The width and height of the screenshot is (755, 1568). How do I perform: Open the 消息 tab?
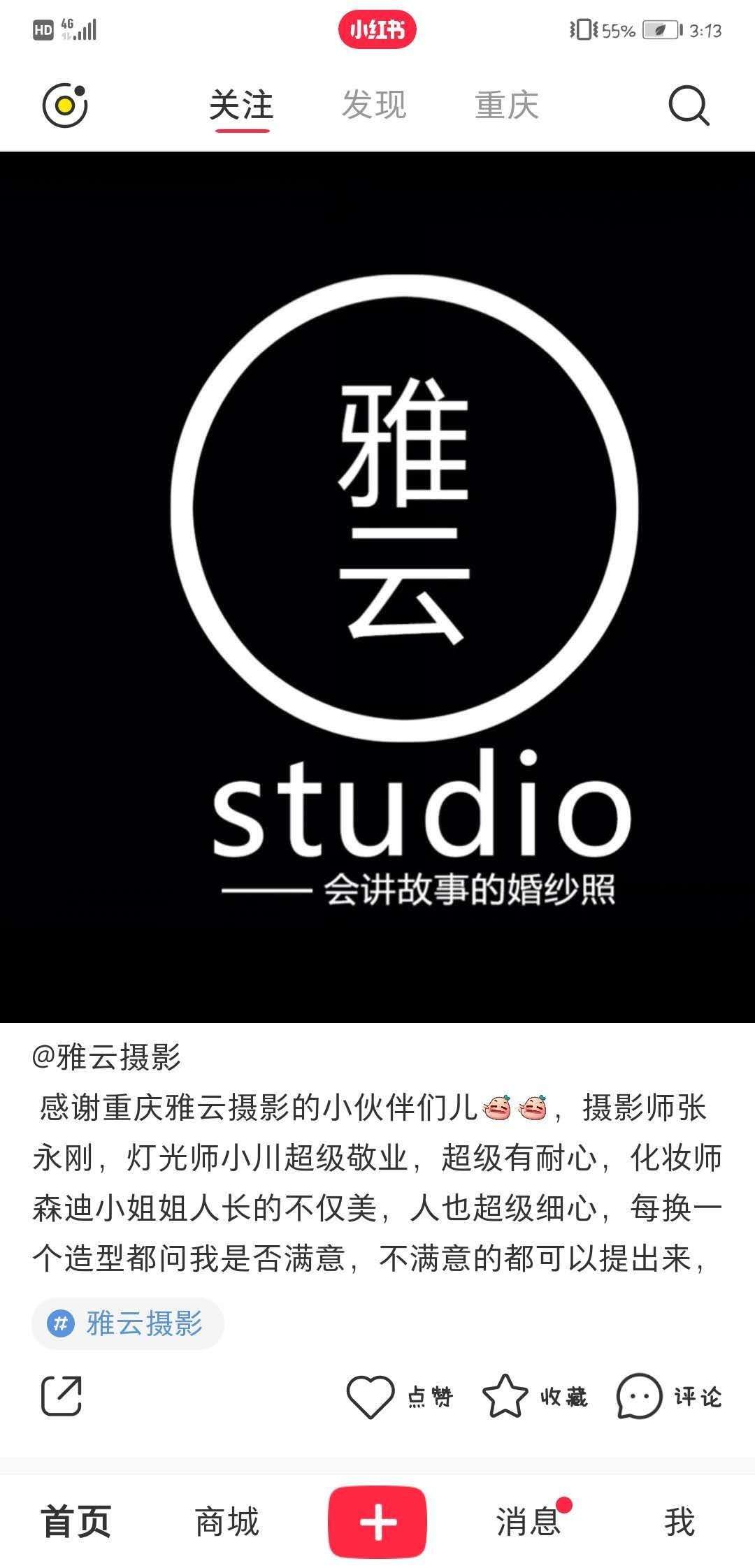(528, 1522)
